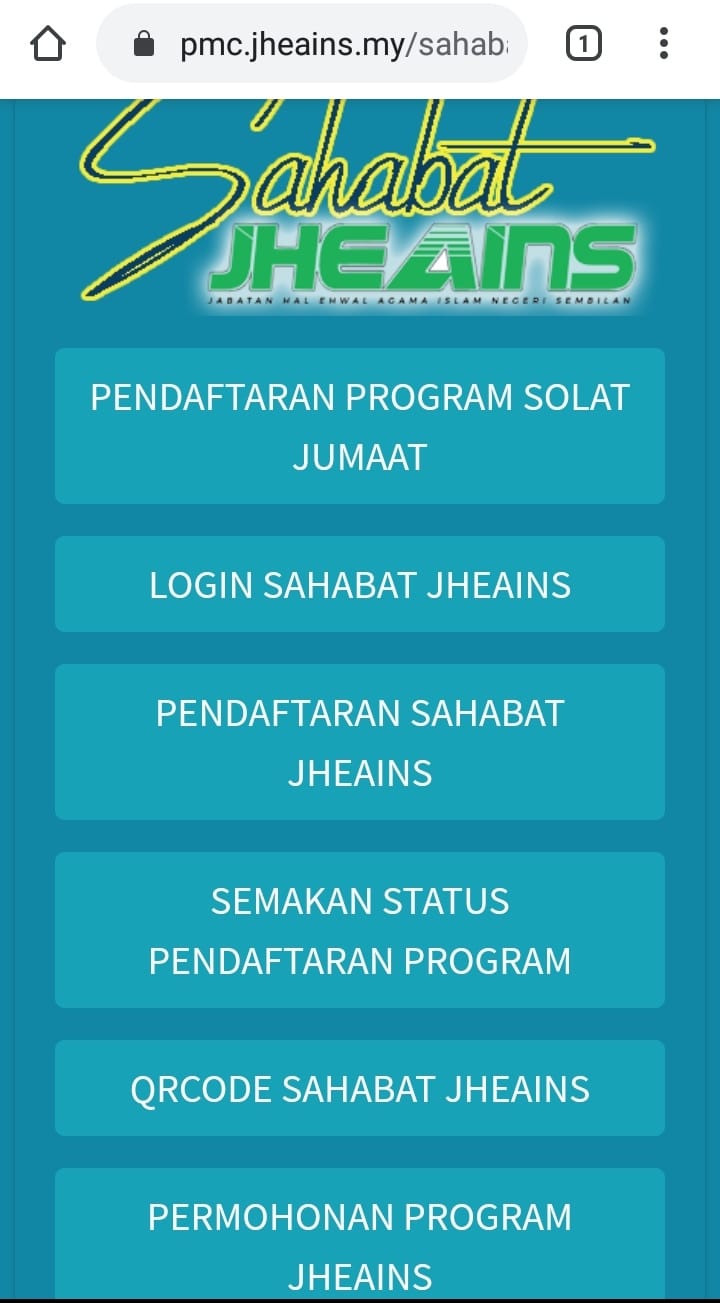Check Semakan Status Pendaftaran Program
The height and width of the screenshot is (1303, 720).
(360, 930)
